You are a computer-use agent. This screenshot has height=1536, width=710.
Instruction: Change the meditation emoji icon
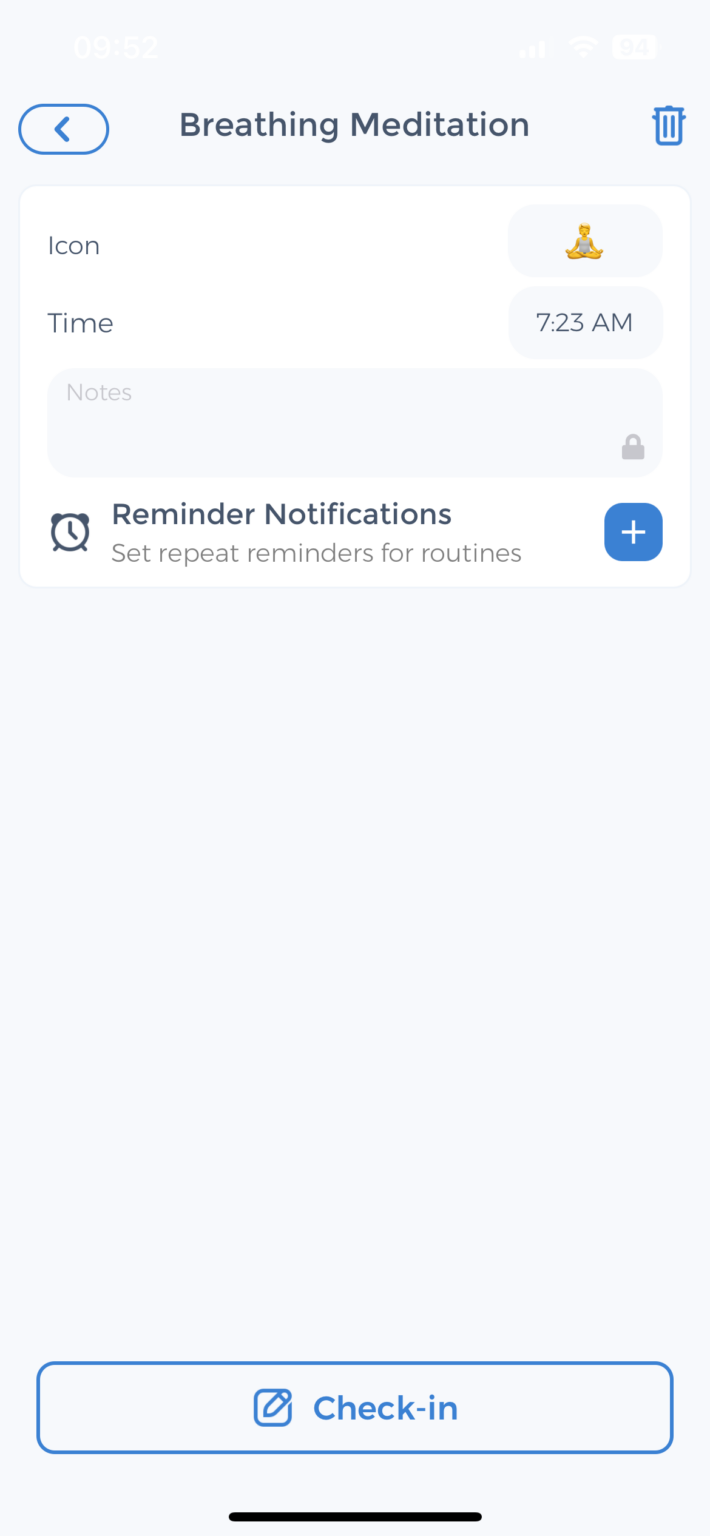[585, 242]
